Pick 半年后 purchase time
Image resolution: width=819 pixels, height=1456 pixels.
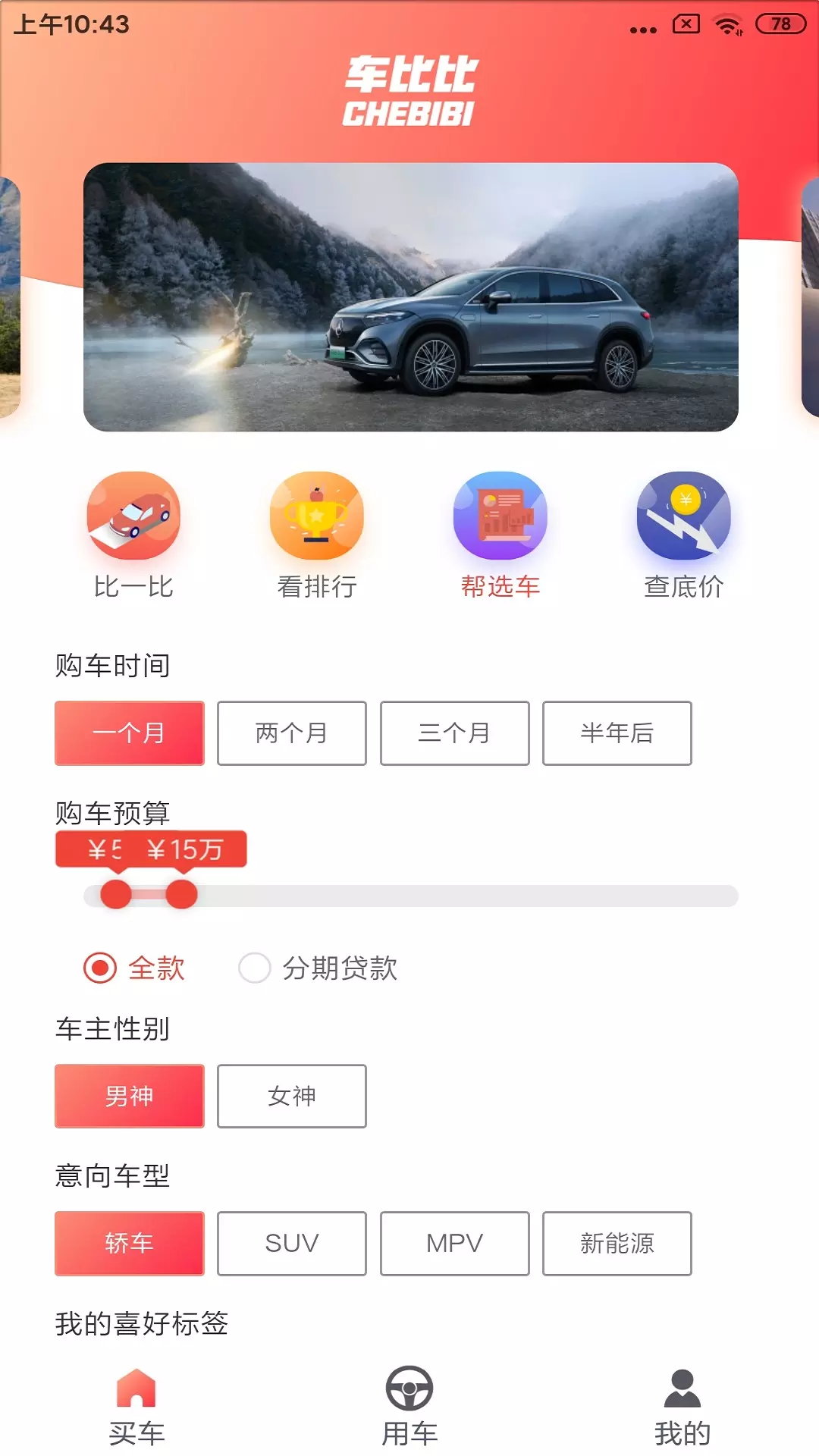[617, 733]
